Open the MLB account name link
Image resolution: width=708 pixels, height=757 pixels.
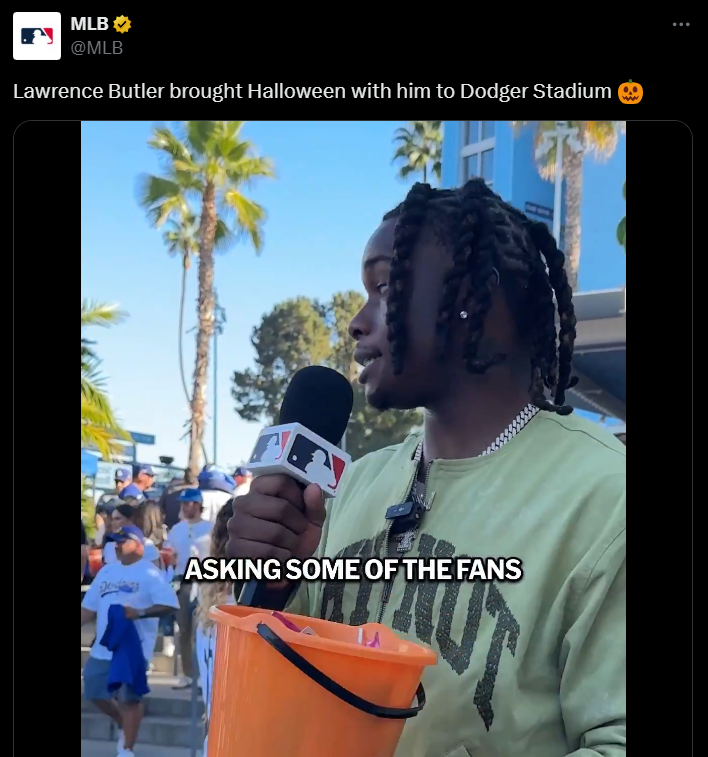(x=90, y=25)
